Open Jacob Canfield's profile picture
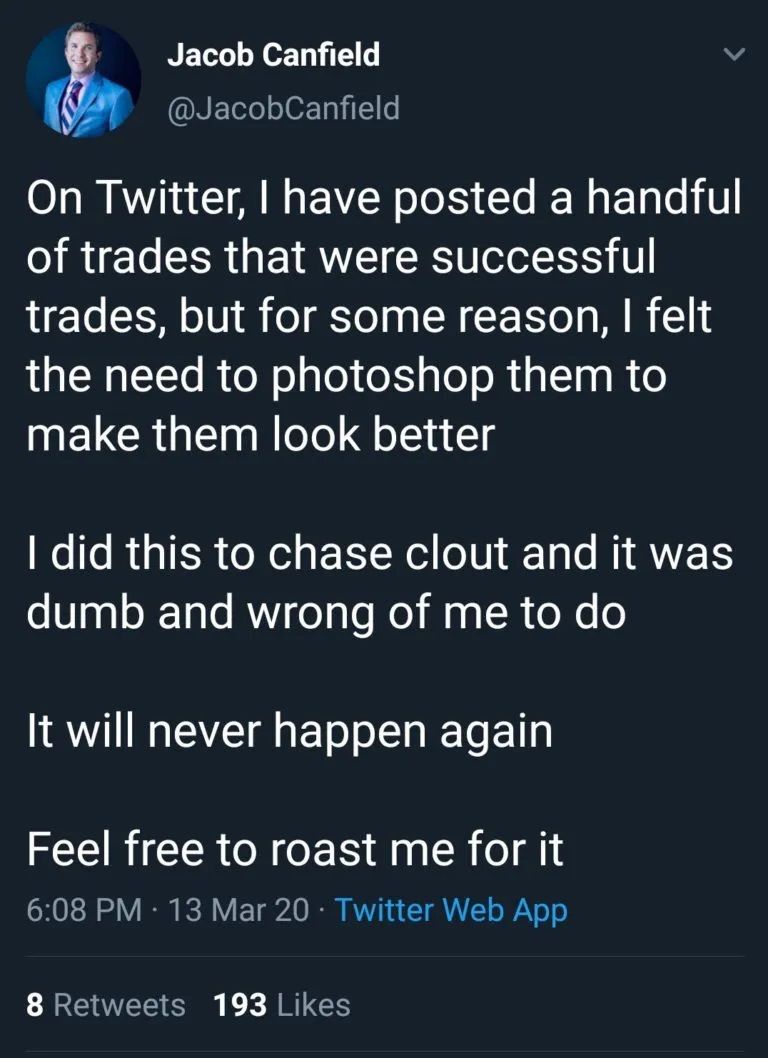Viewport: 768px width, 1058px height. [84, 80]
